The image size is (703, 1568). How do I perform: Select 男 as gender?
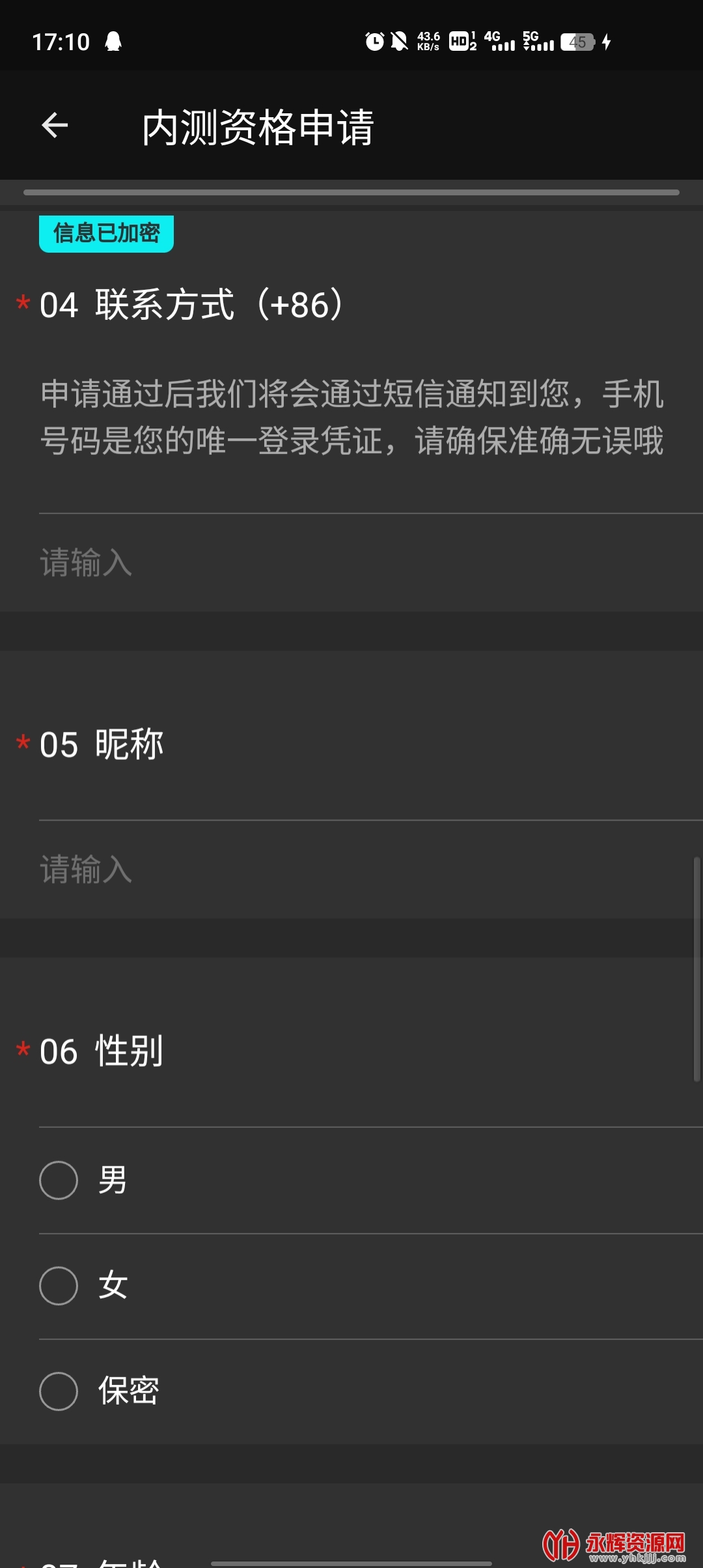(x=59, y=1180)
